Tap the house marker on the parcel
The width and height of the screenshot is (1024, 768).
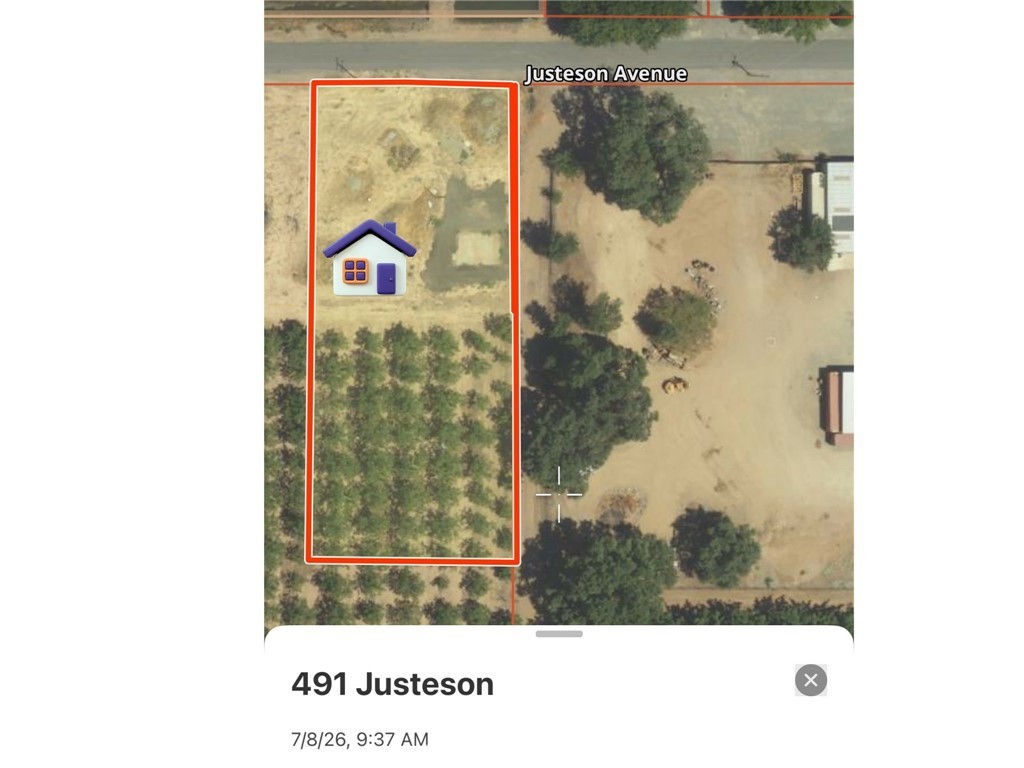370,257
